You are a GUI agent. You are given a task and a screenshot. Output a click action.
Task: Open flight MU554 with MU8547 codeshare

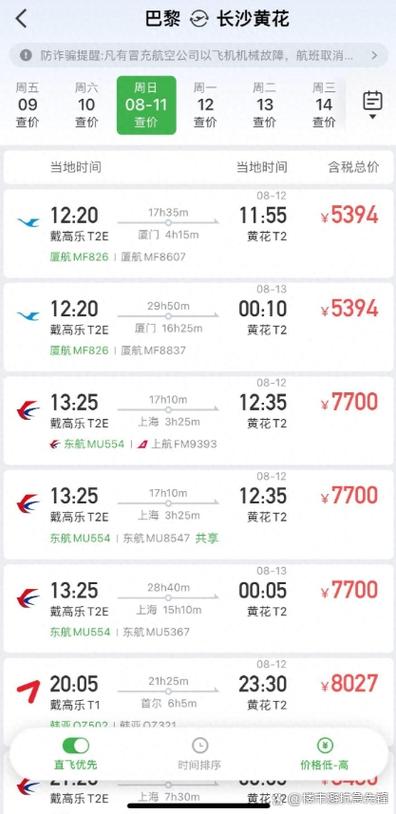(x=198, y=514)
